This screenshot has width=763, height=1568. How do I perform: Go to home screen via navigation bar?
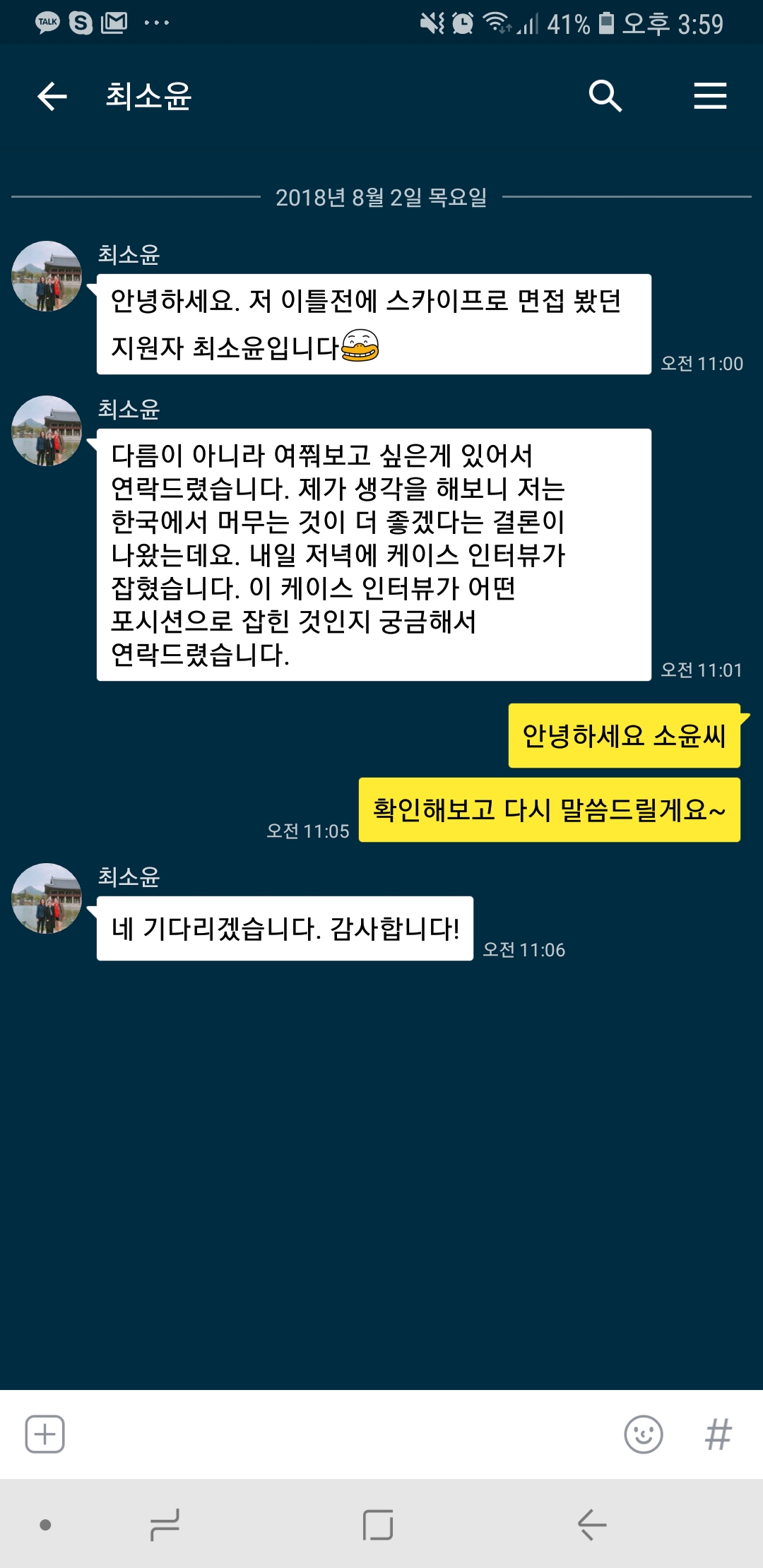tap(378, 1524)
